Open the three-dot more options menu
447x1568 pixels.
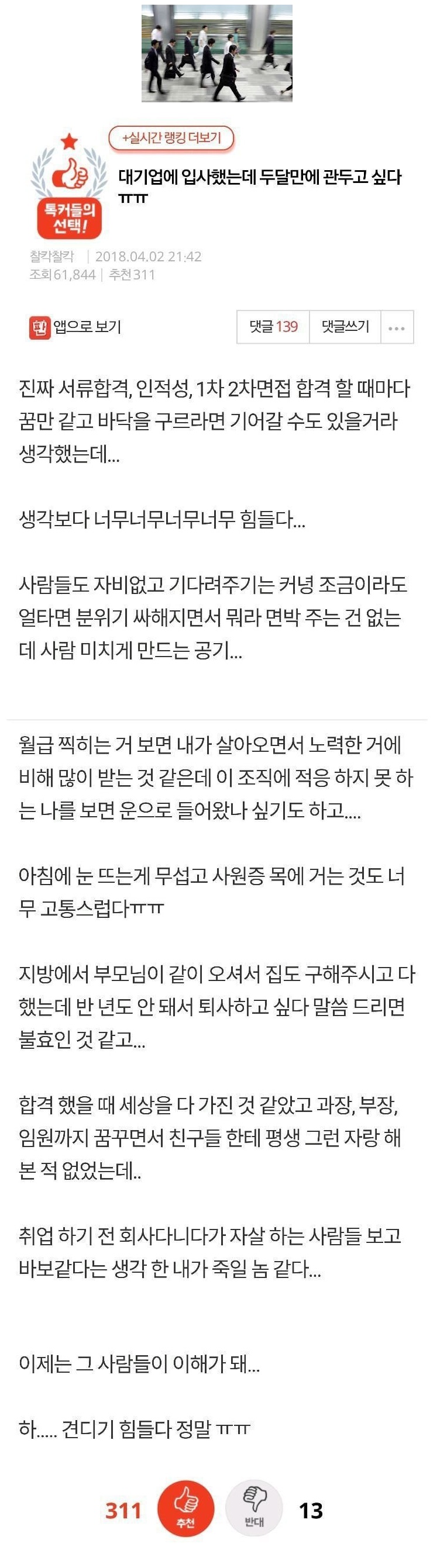point(397,328)
